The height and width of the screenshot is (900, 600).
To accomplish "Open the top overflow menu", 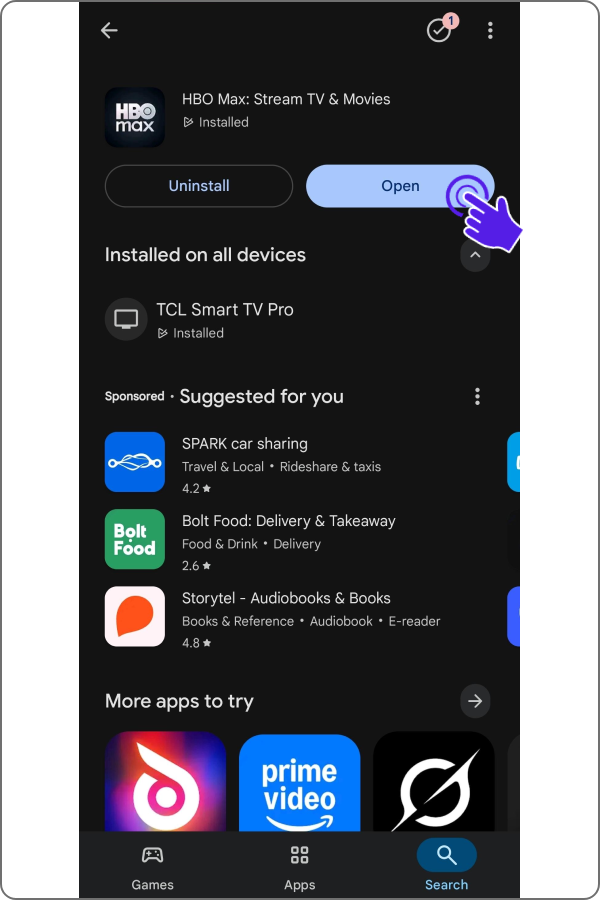I will [x=490, y=31].
